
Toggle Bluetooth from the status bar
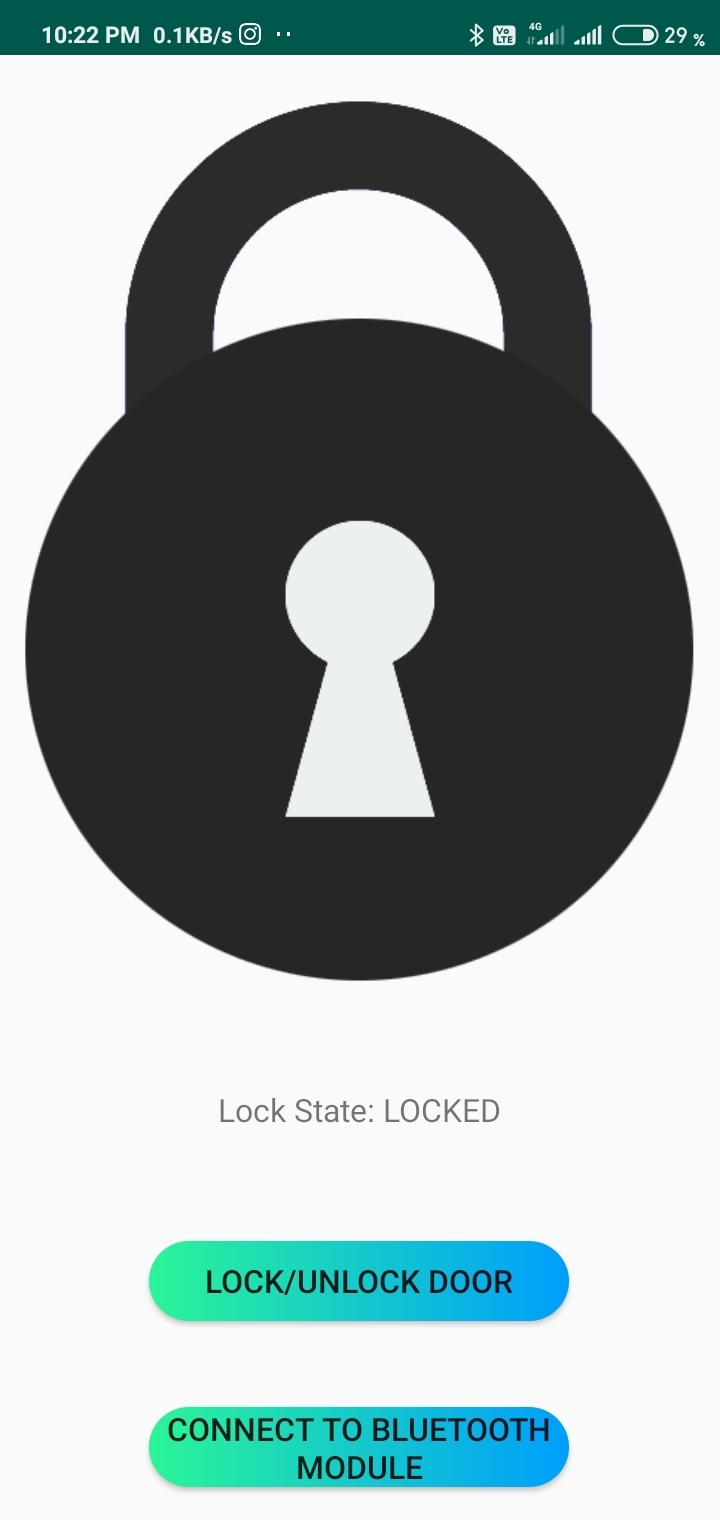478,33
